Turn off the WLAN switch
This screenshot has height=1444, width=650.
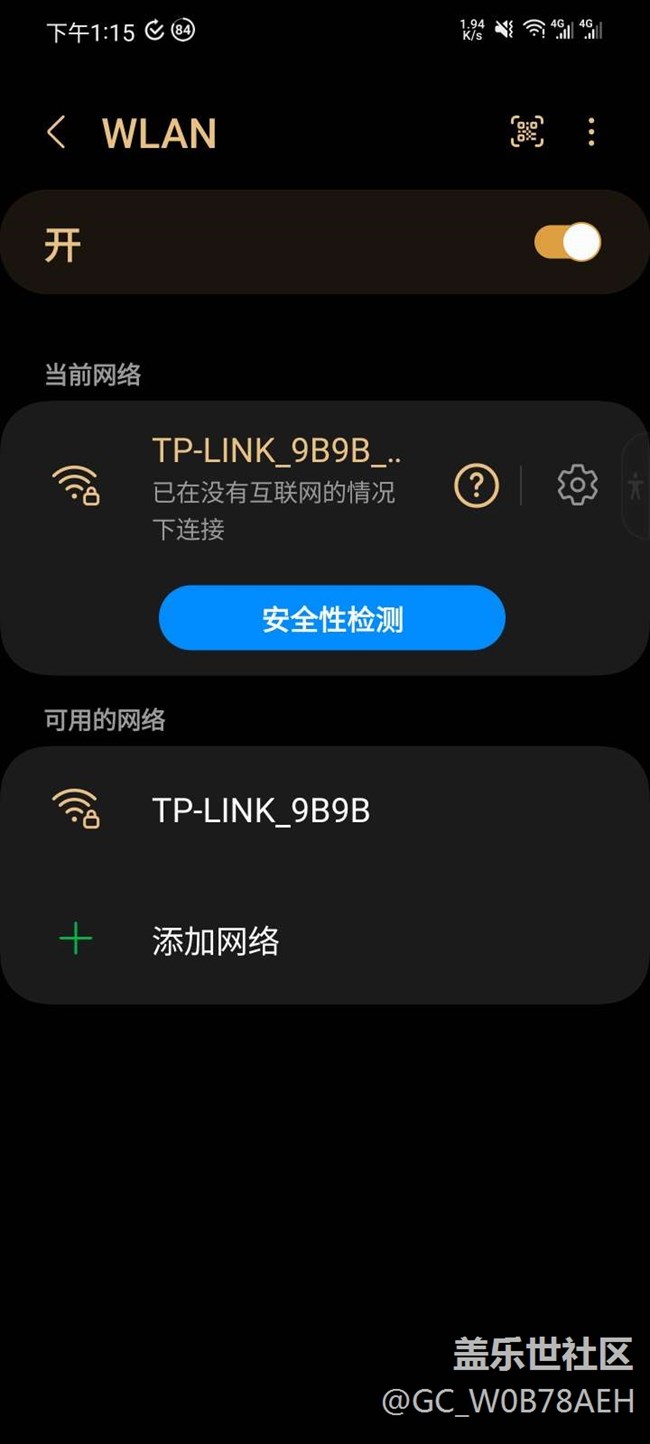pyautogui.click(x=567, y=242)
